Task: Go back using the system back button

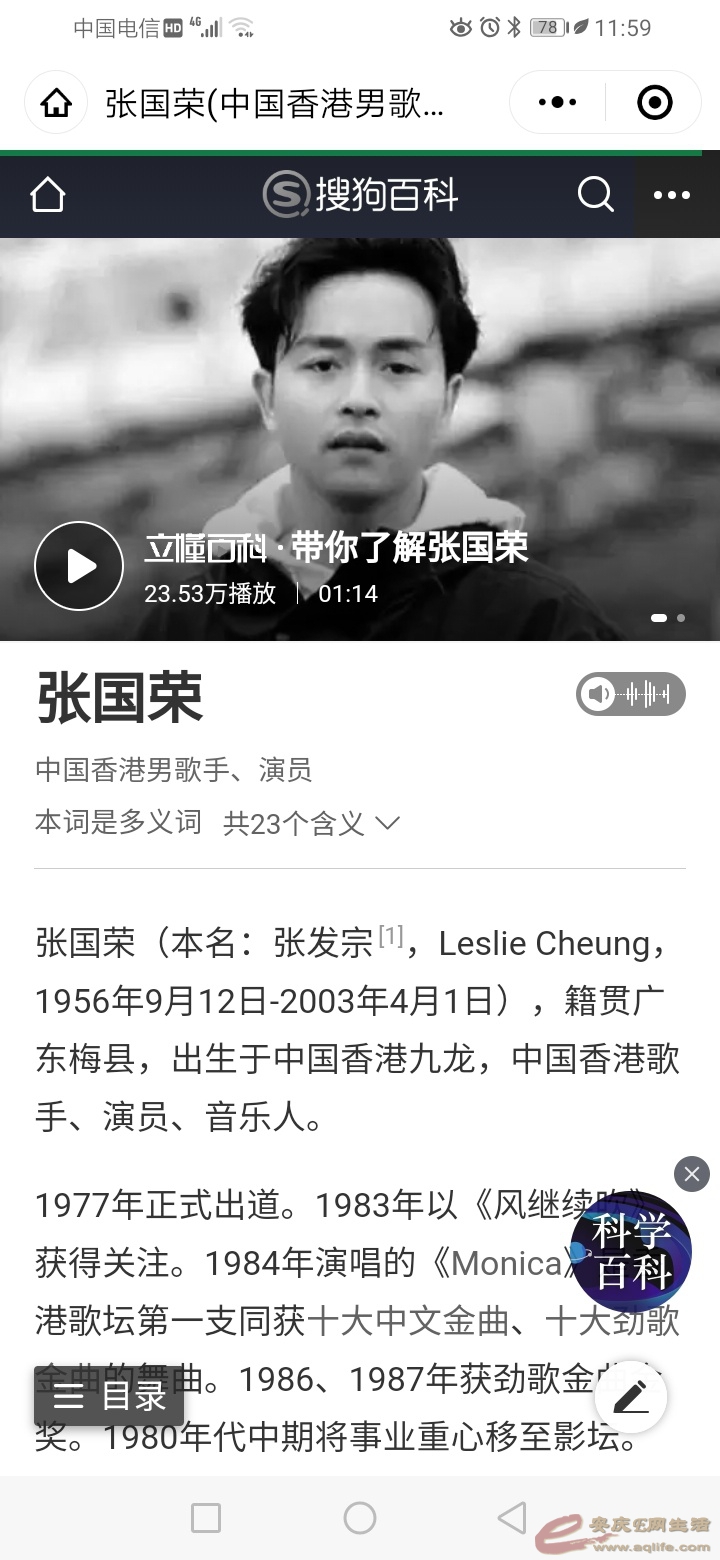Action: point(512,1518)
